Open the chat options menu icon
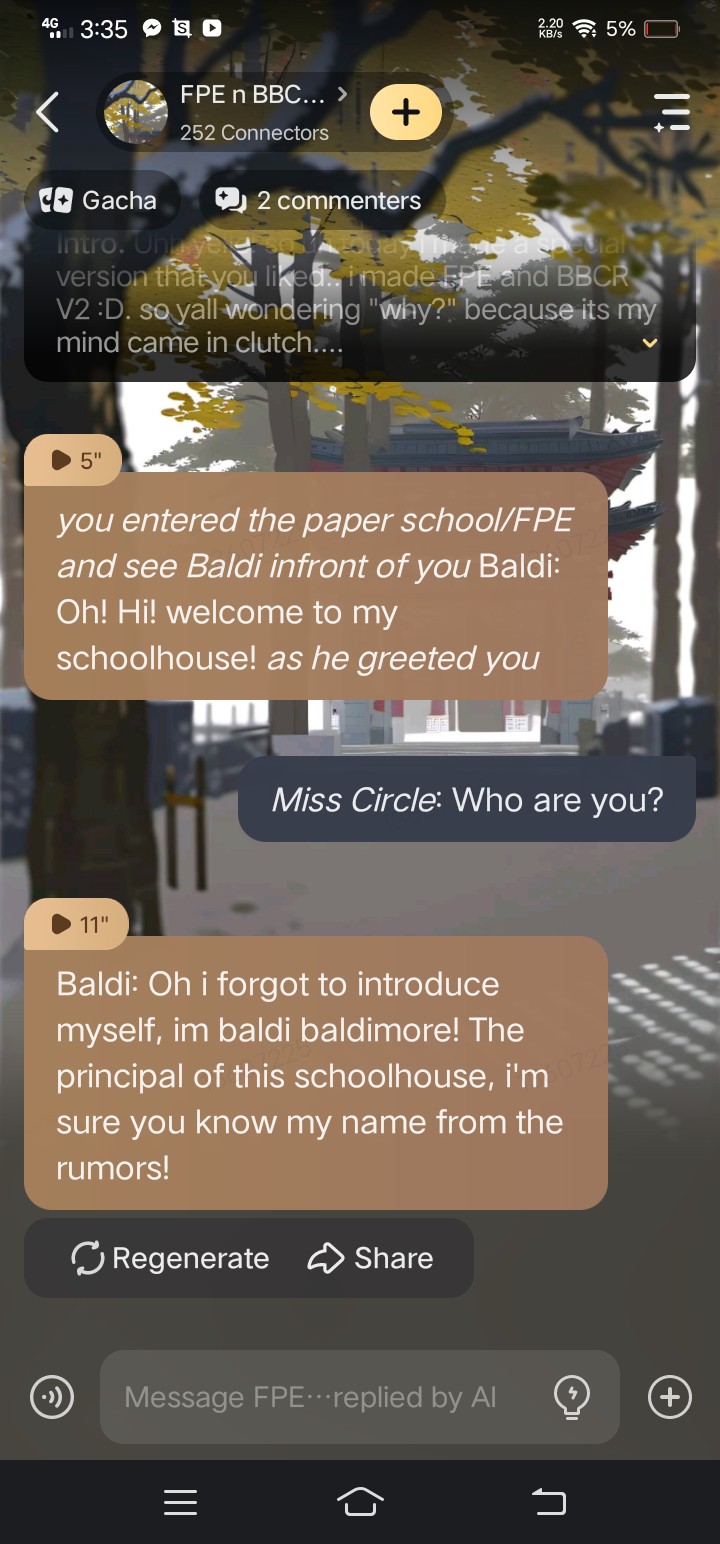Screen dimensions: 720x1544 (671, 112)
